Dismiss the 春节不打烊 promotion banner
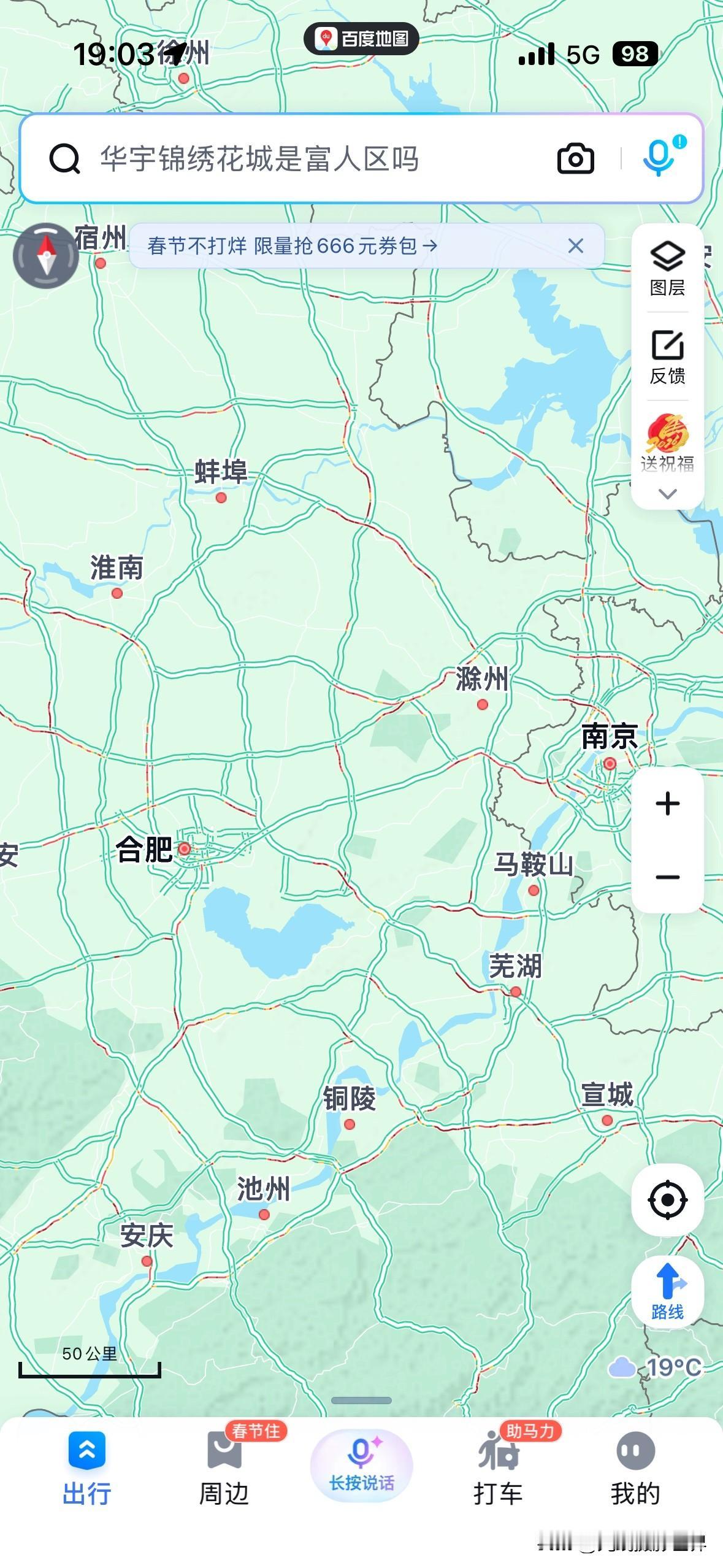 point(575,246)
